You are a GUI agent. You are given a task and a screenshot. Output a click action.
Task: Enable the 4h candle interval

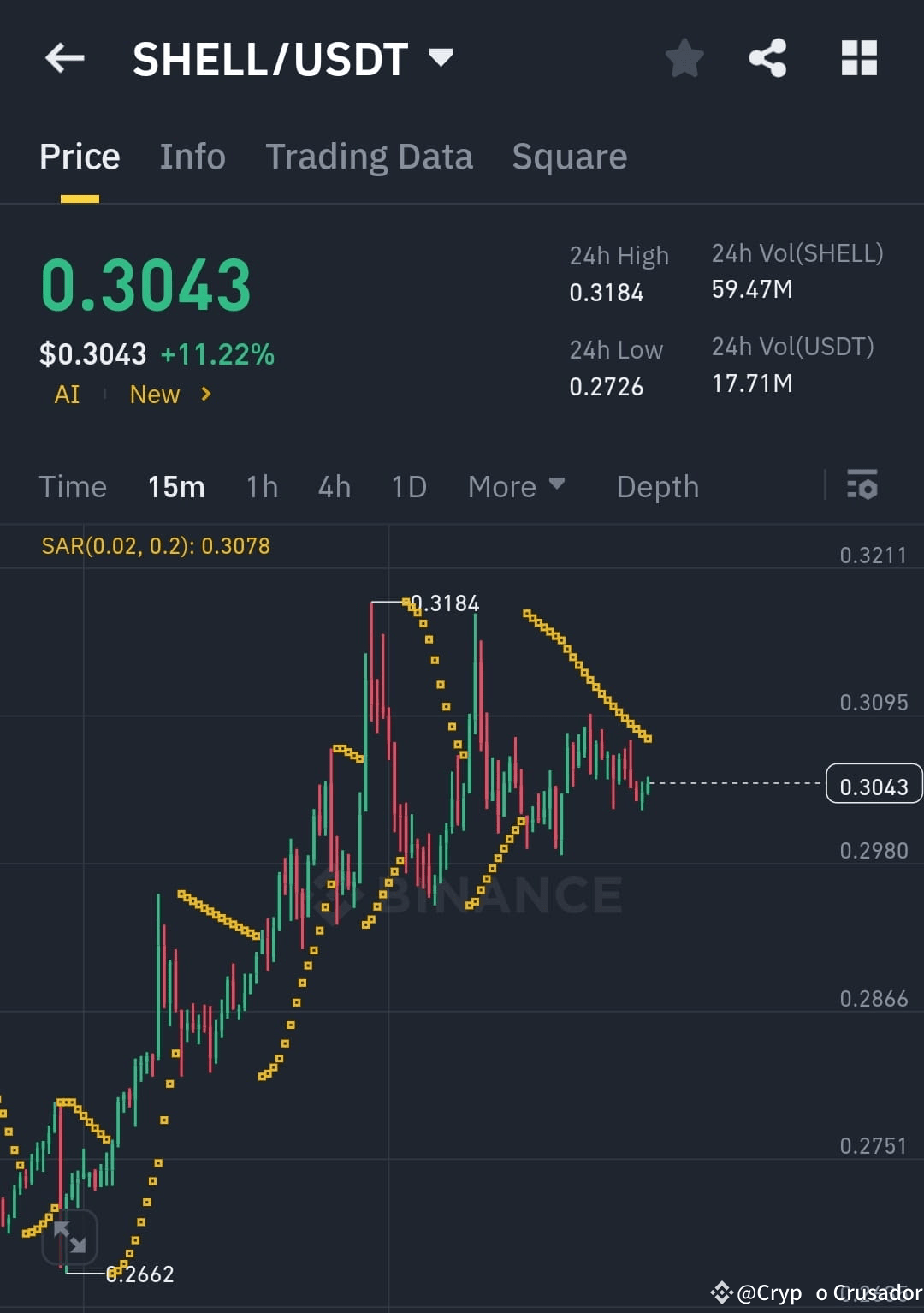(x=334, y=486)
